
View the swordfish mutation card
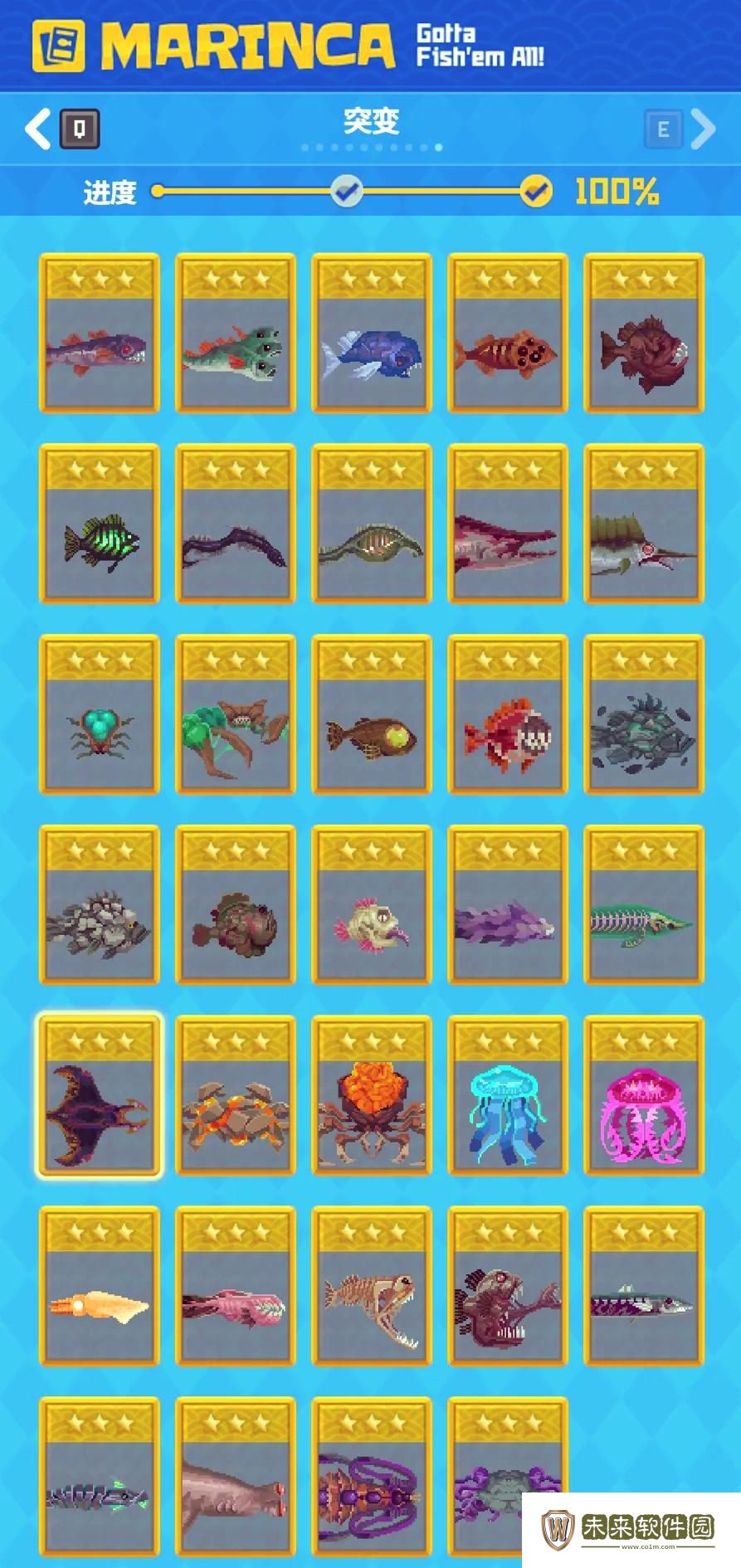(644, 524)
